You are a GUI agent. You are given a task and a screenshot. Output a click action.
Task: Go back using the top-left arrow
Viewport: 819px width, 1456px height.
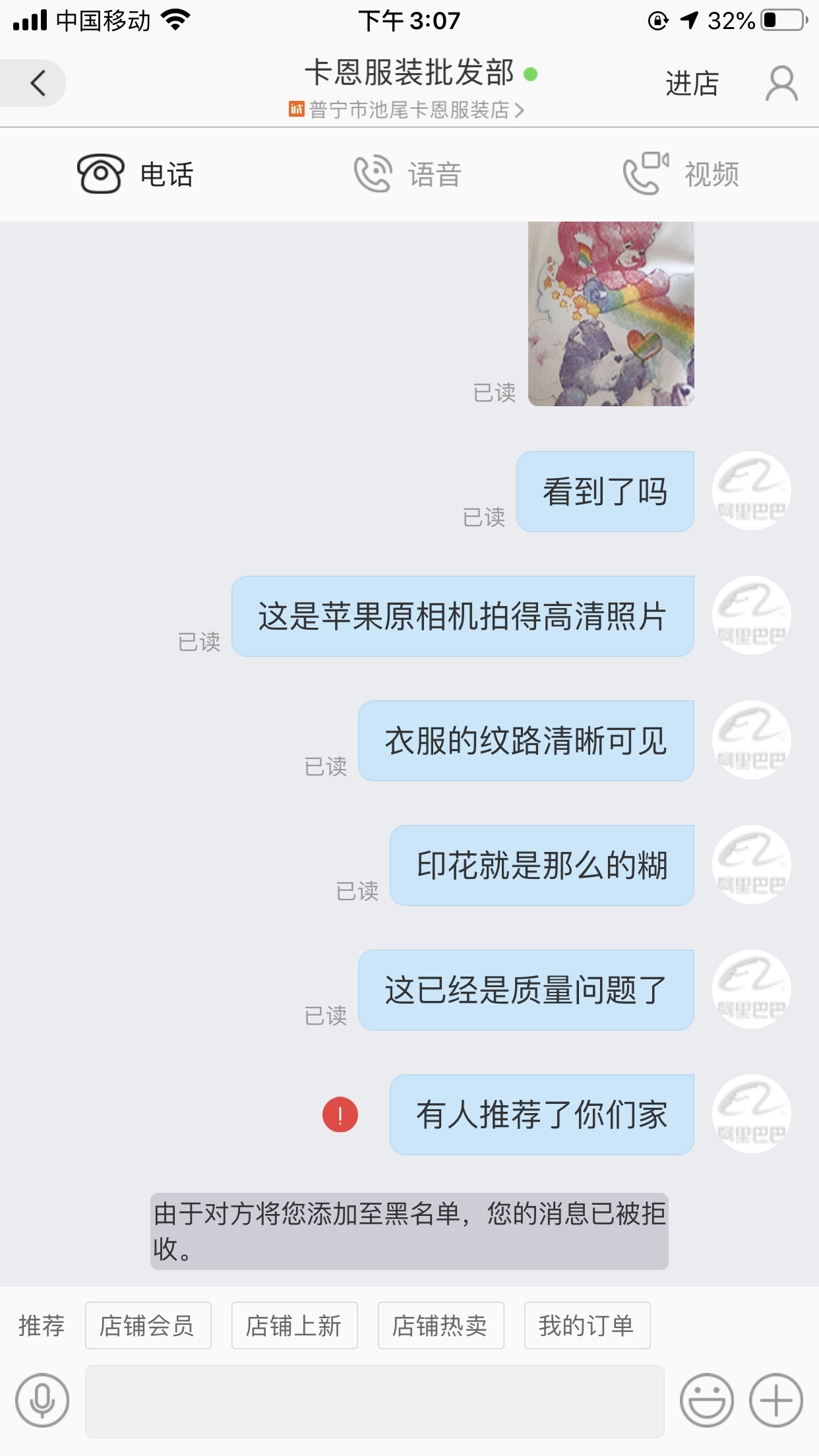(38, 83)
